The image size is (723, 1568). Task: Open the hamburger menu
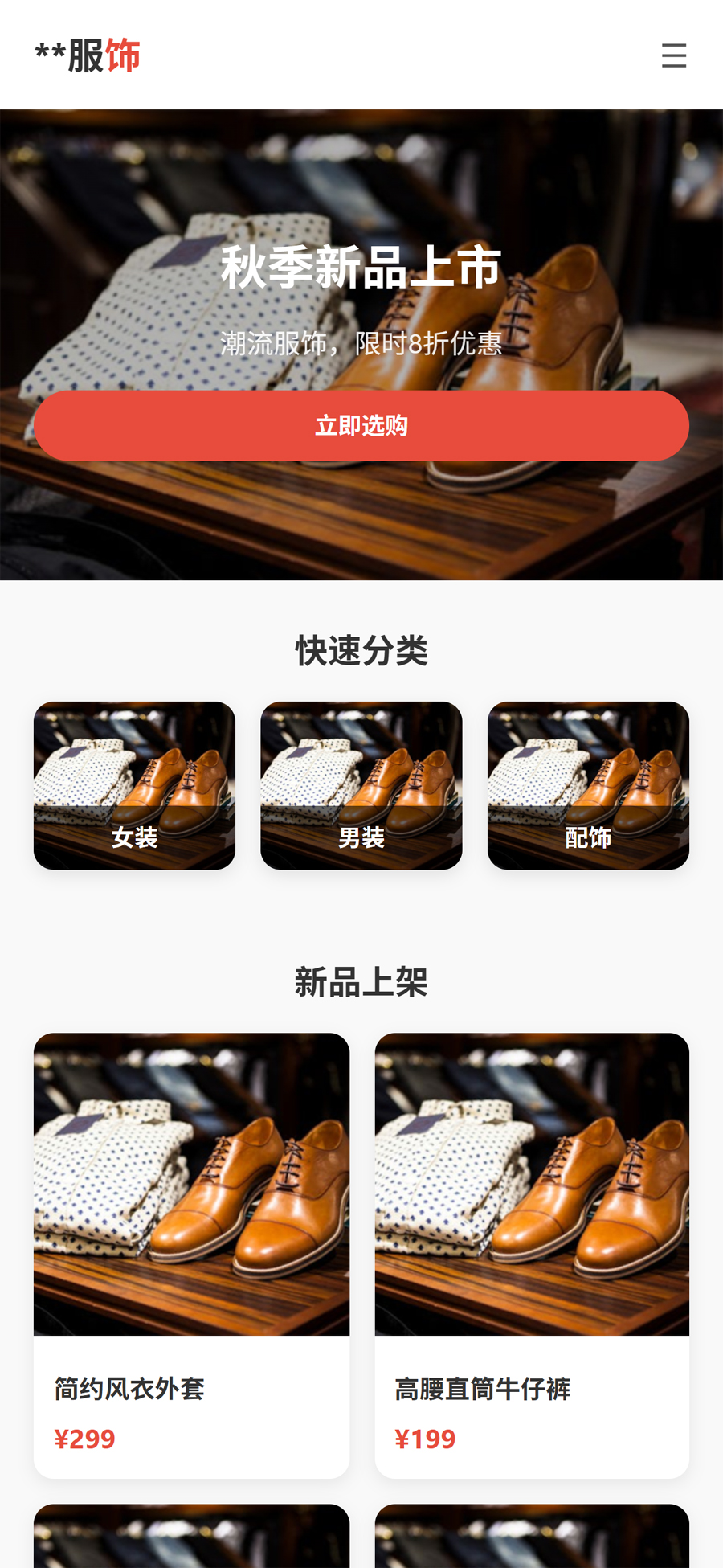[673, 55]
